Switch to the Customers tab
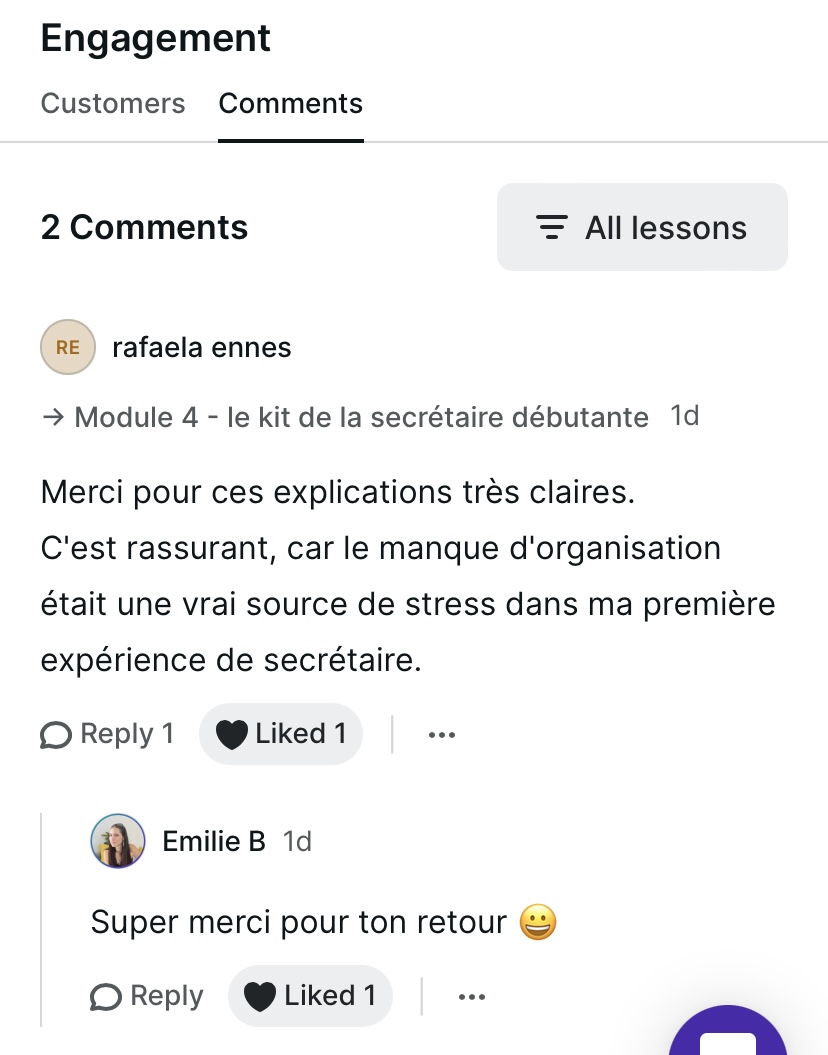The height and width of the screenshot is (1055, 828). [x=112, y=104]
